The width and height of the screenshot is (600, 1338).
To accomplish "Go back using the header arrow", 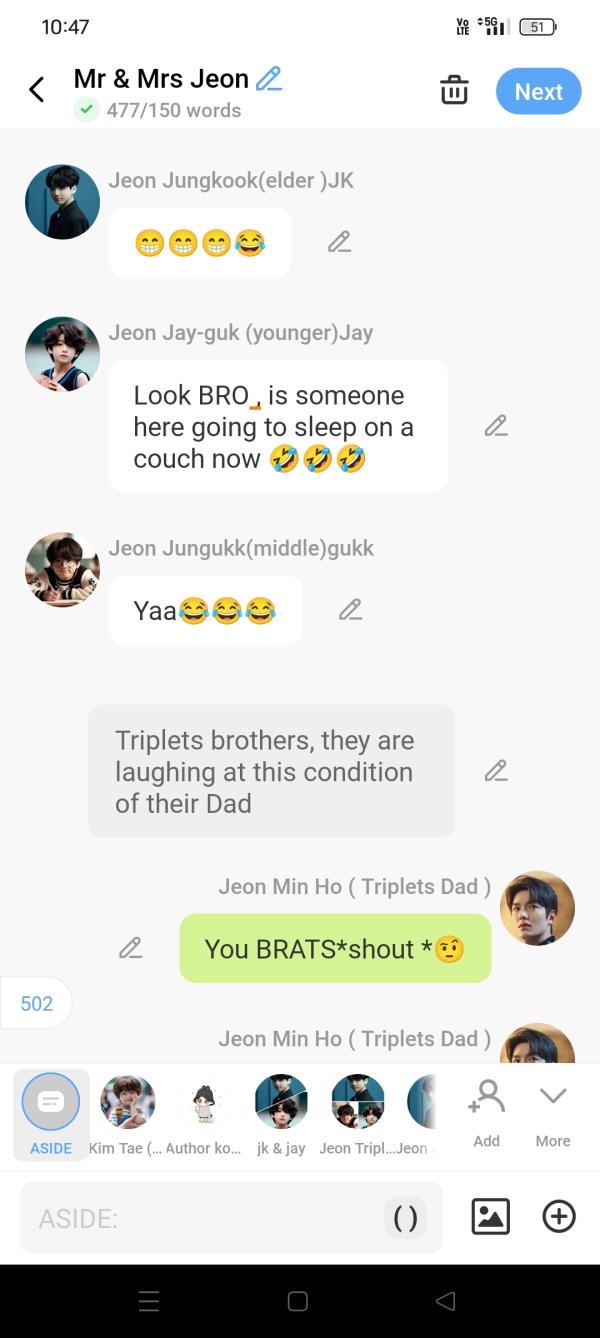I will pos(37,90).
